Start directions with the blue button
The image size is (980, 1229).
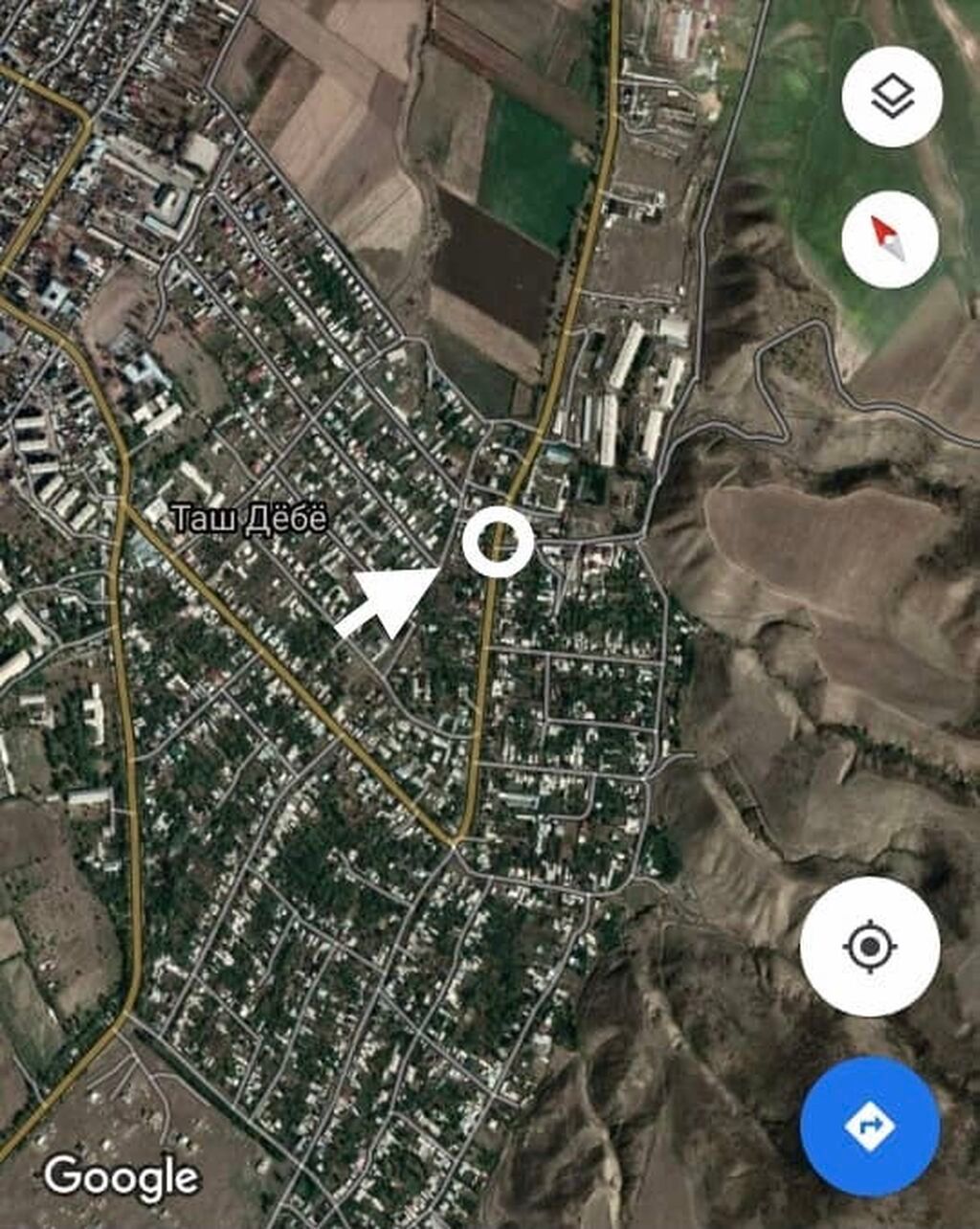869,1127
